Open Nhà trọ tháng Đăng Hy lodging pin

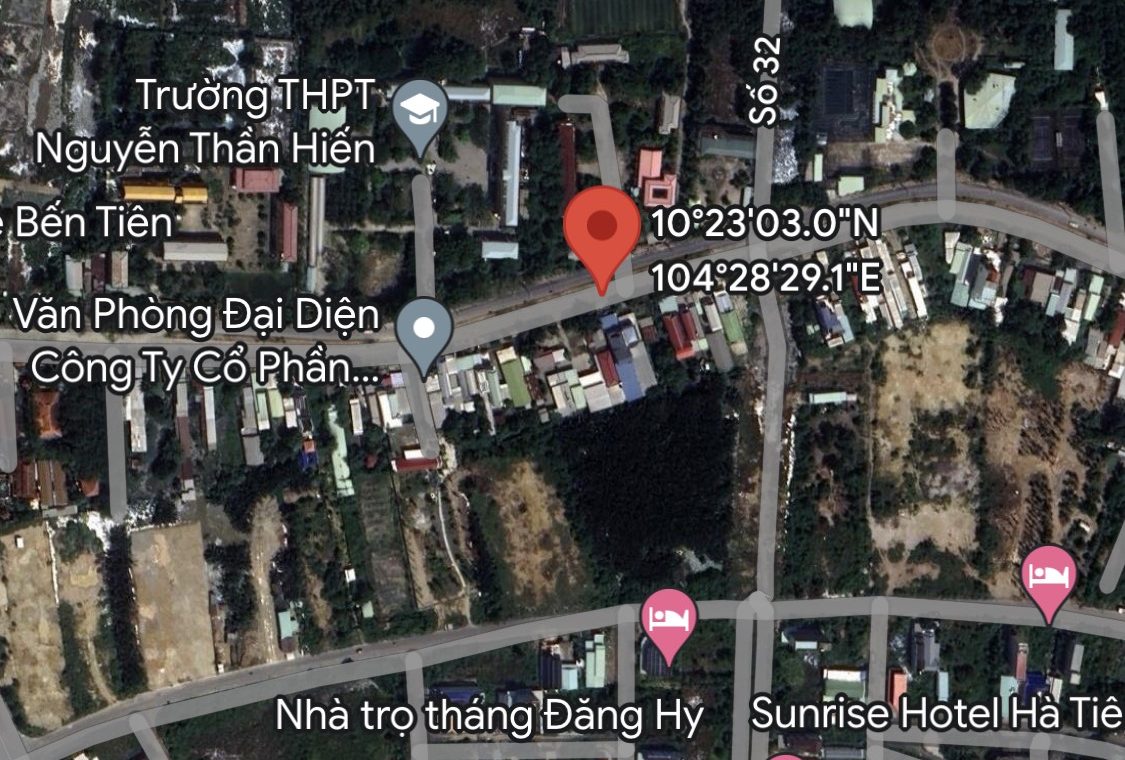tap(667, 620)
